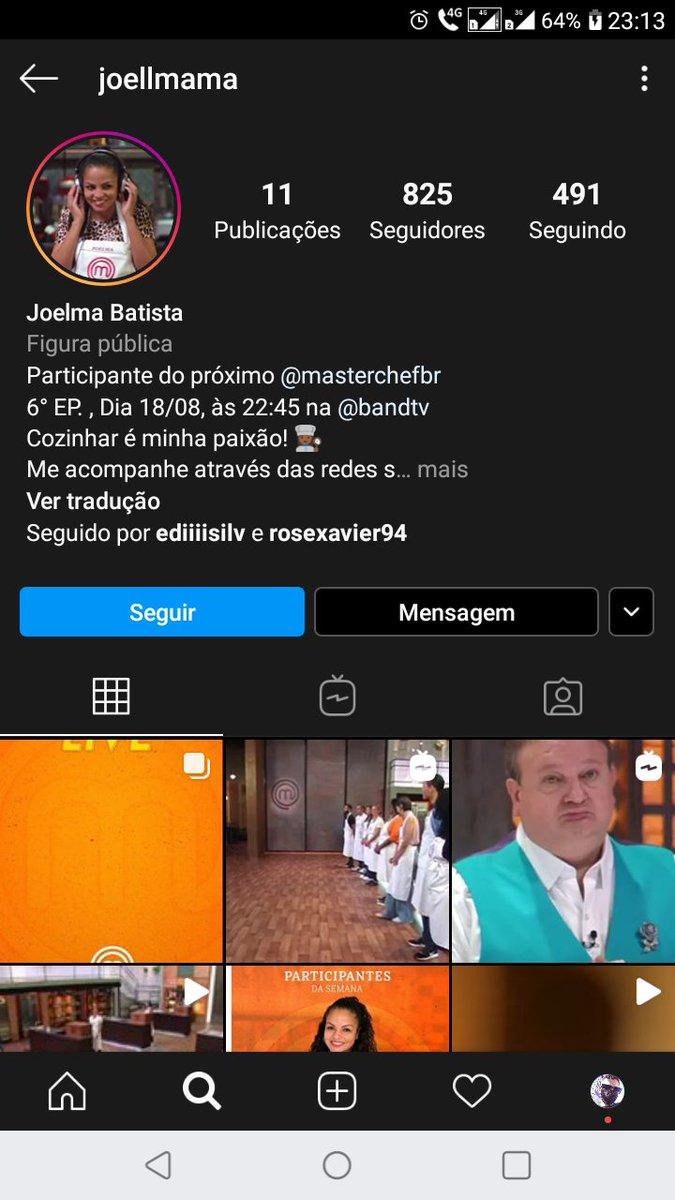This screenshot has height=1200, width=675.
Task: Open the @masterchefbr mention link
Action: [x=360, y=376]
